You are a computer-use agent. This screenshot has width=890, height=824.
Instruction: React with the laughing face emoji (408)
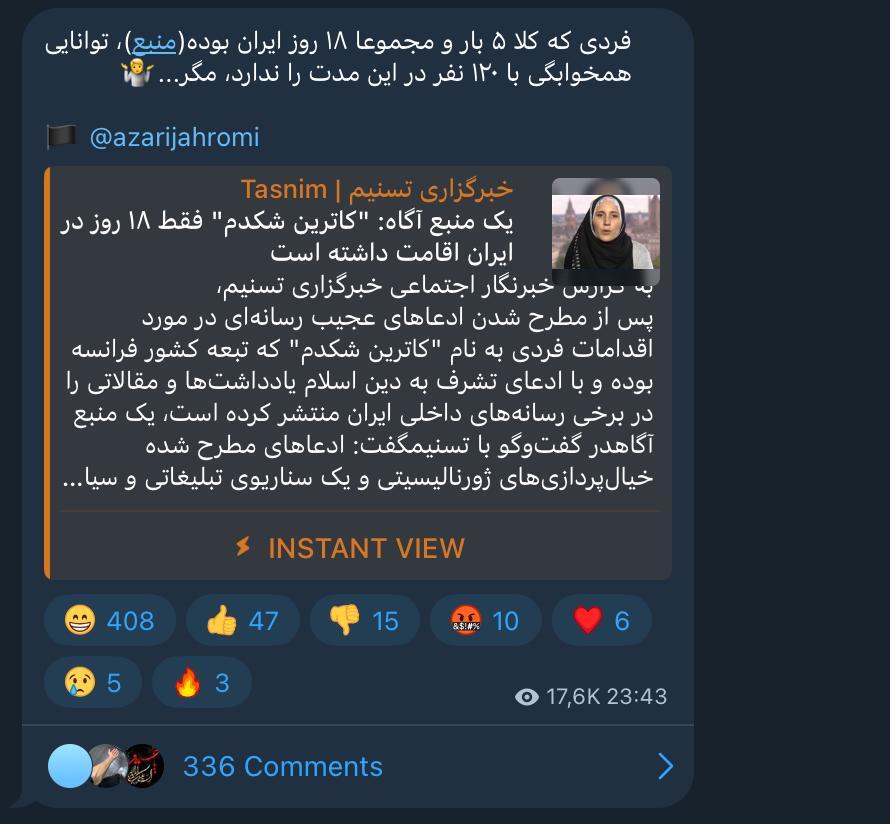(110, 621)
